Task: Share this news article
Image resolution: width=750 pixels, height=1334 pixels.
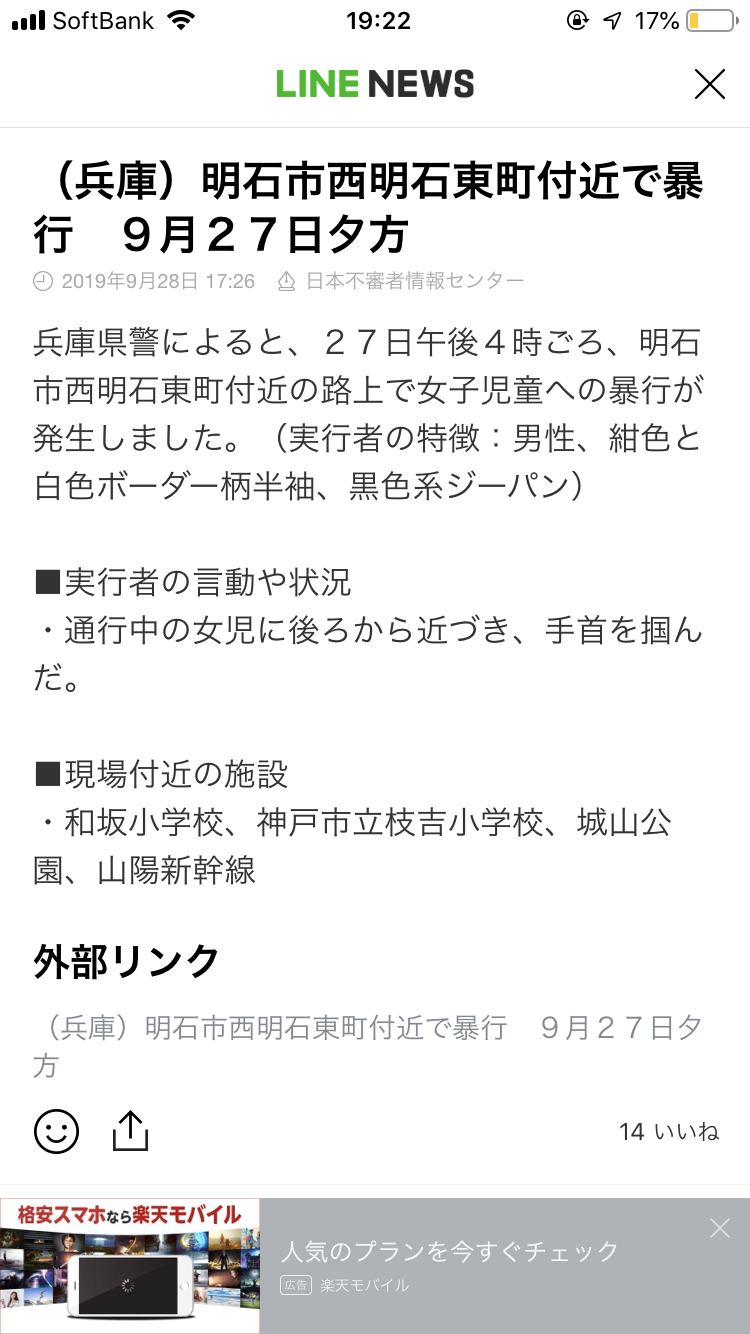Action: [x=130, y=1131]
